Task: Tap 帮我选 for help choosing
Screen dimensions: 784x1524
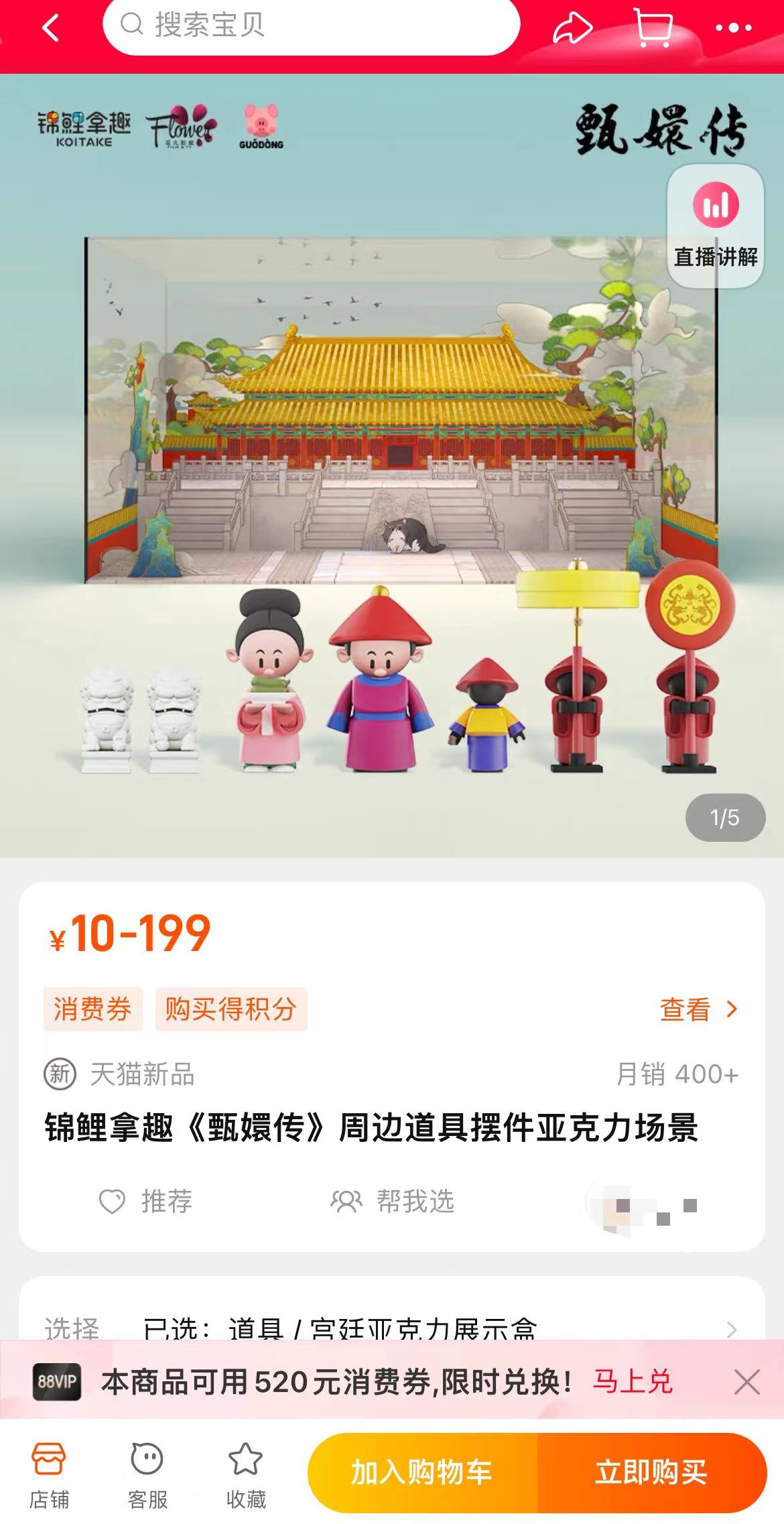Action: click(x=393, y=1201)
